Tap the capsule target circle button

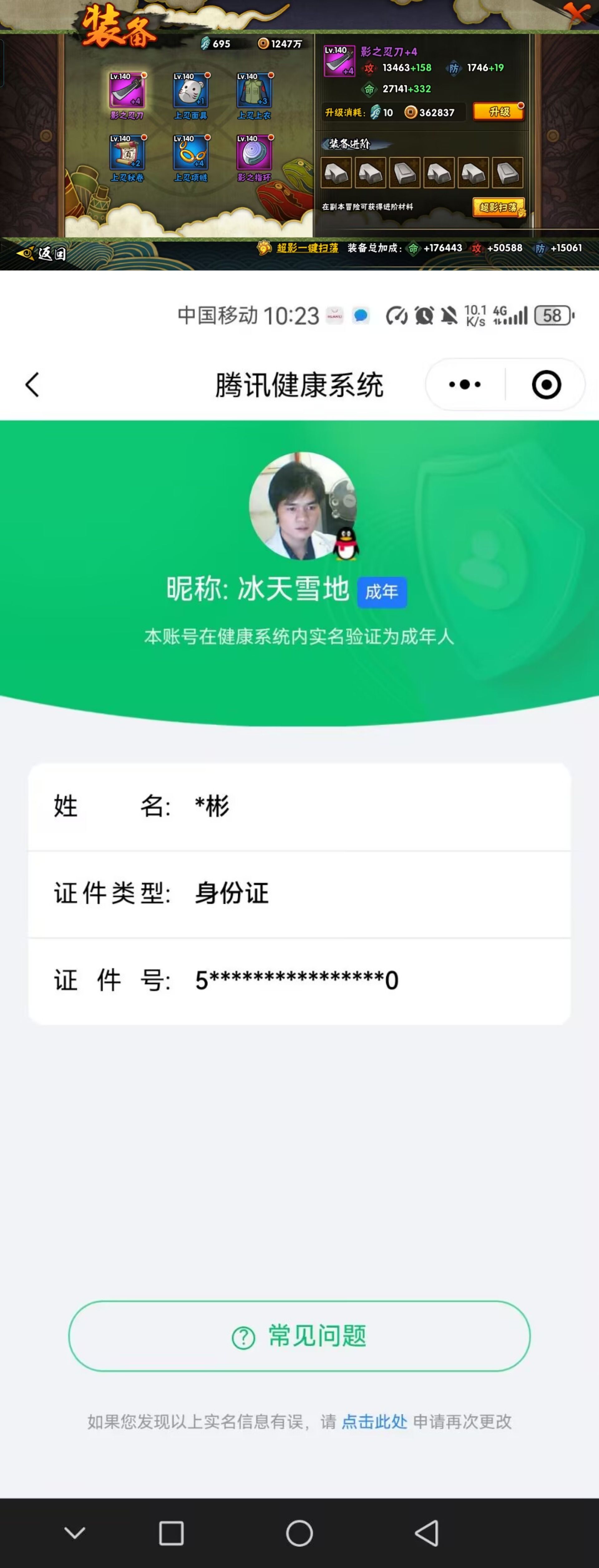coord(547,384)
